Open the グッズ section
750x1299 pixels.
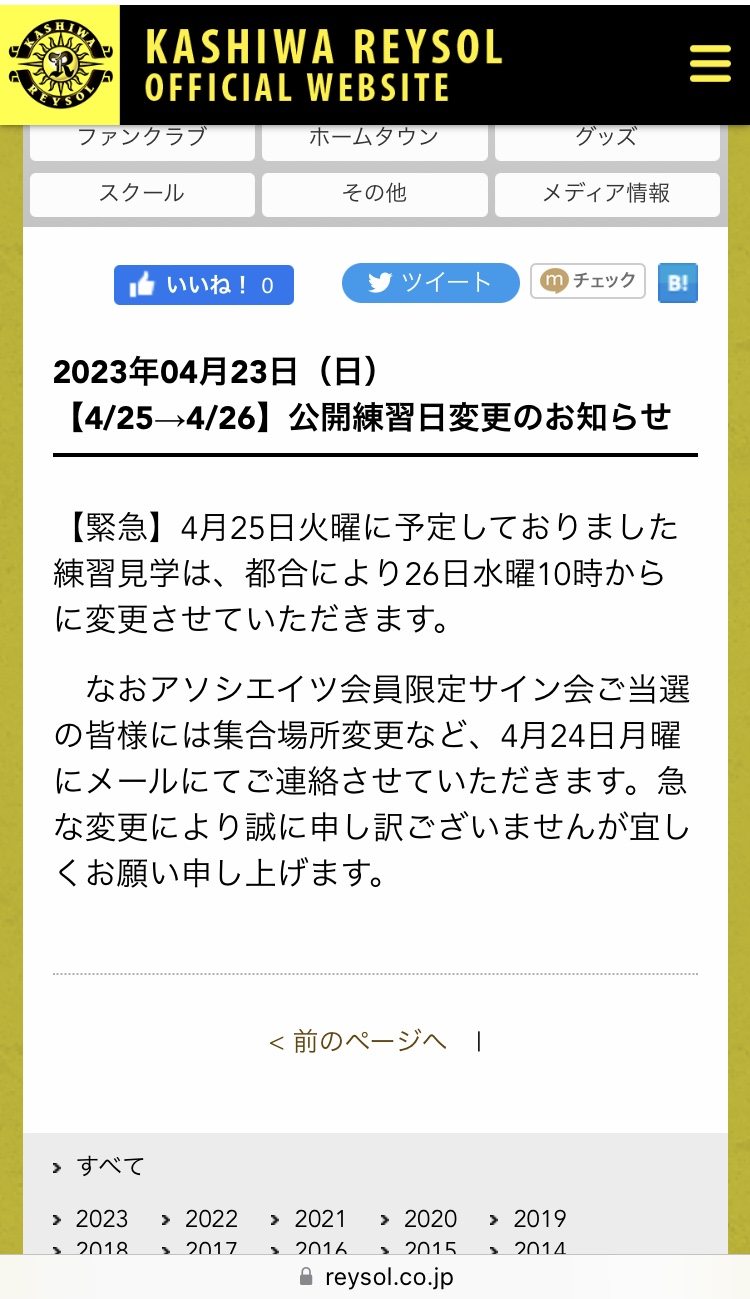[607, 140]
